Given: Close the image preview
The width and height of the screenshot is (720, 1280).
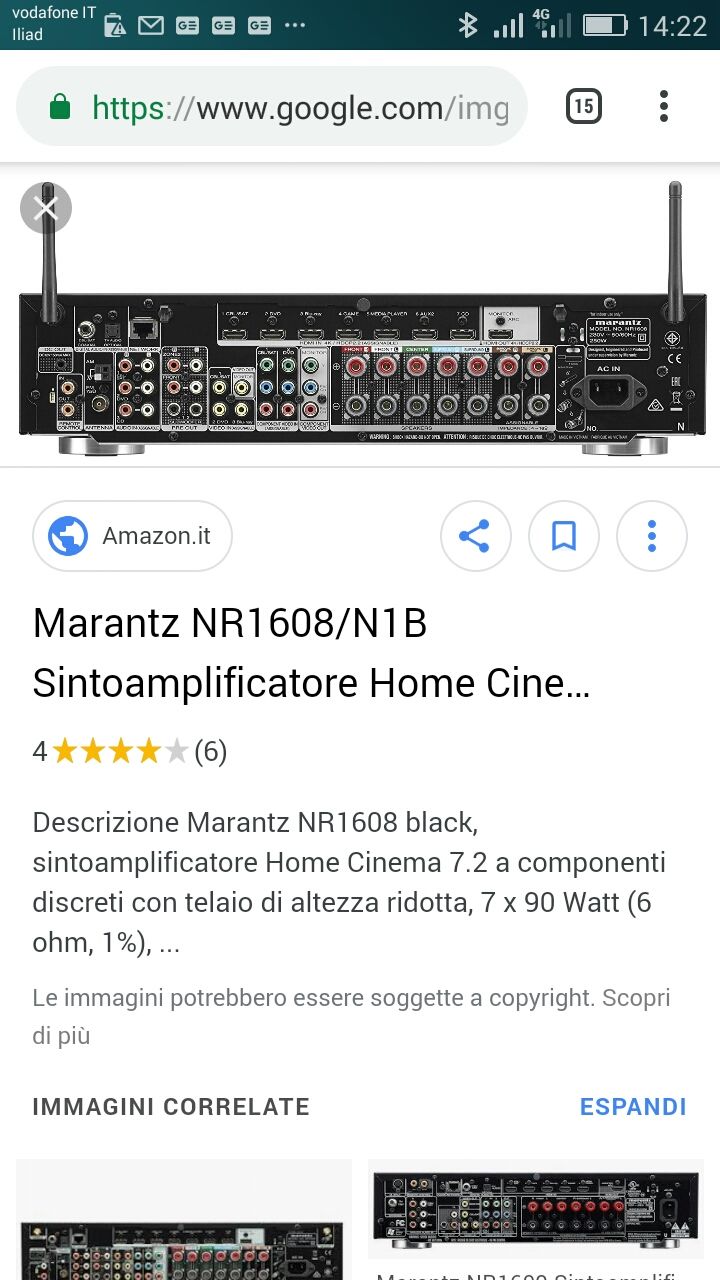Looking at the screenshot, I should [x=46, y=209].
